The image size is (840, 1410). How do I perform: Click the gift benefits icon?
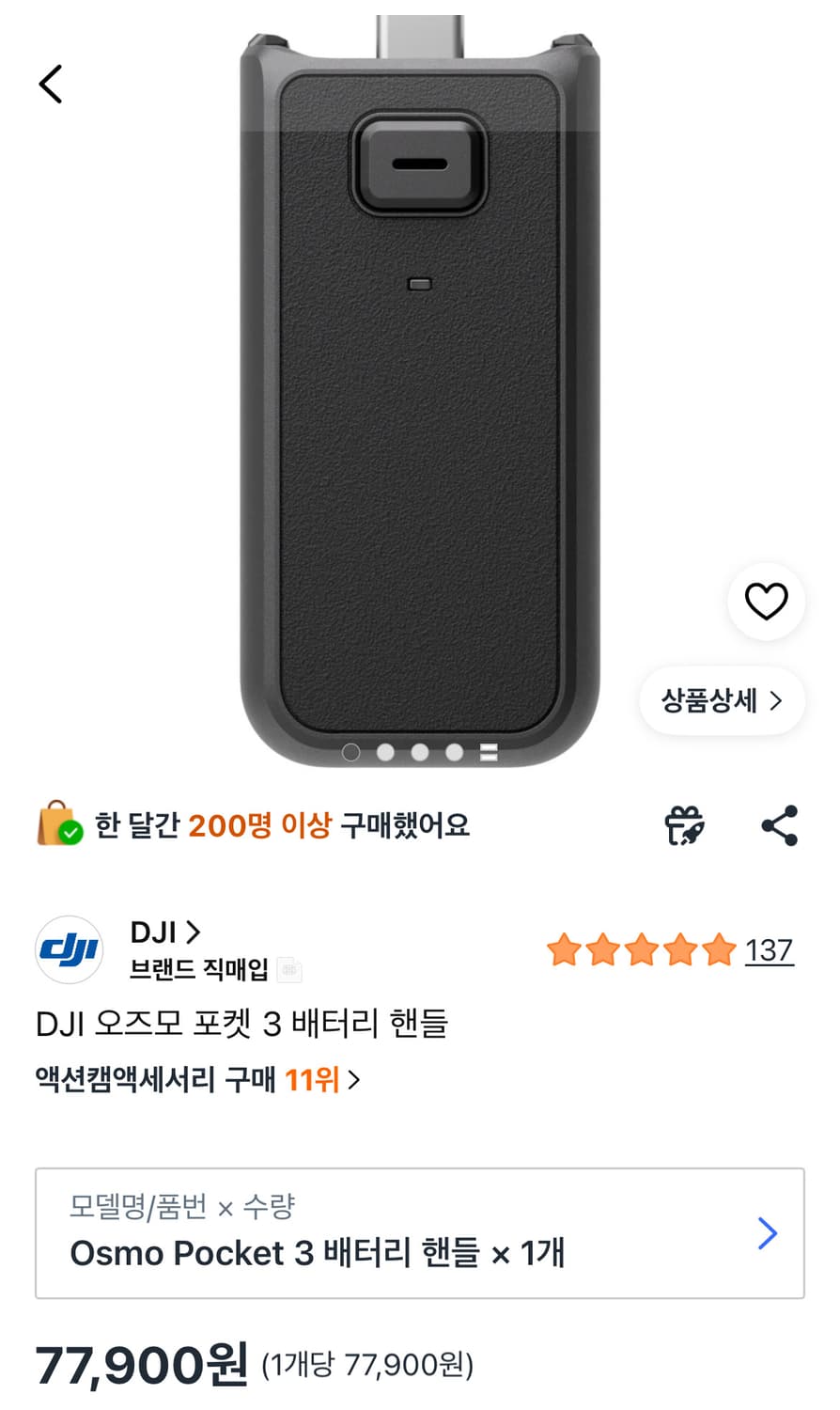tap(685, 825)
